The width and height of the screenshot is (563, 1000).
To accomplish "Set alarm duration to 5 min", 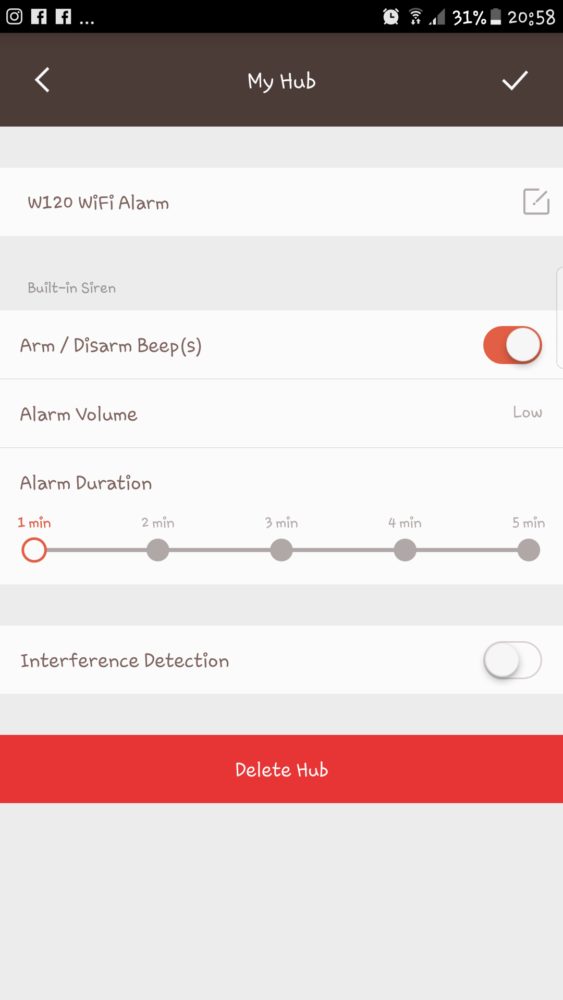I will (x=529, y=550).
